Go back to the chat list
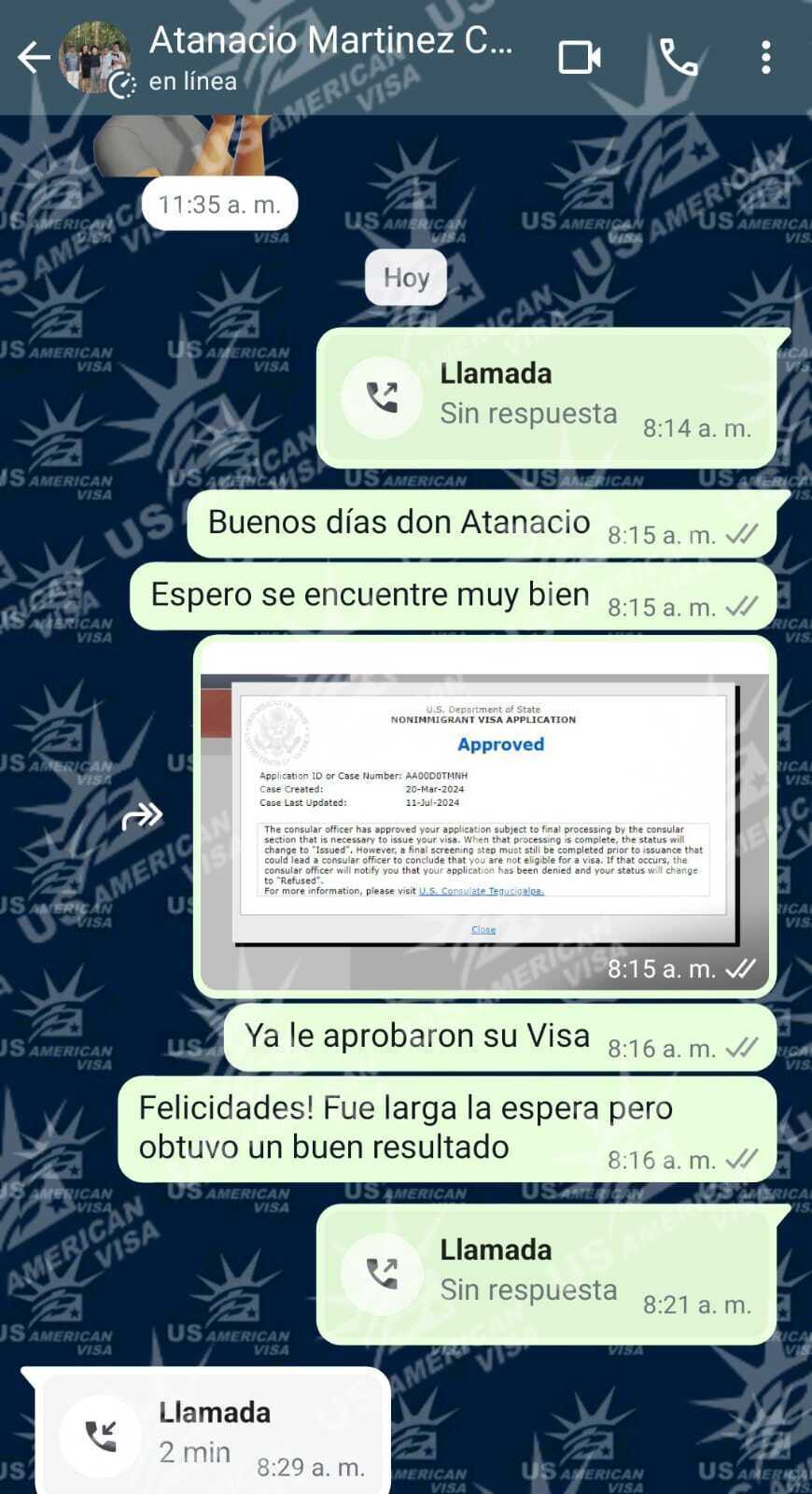 coord(34,58)
